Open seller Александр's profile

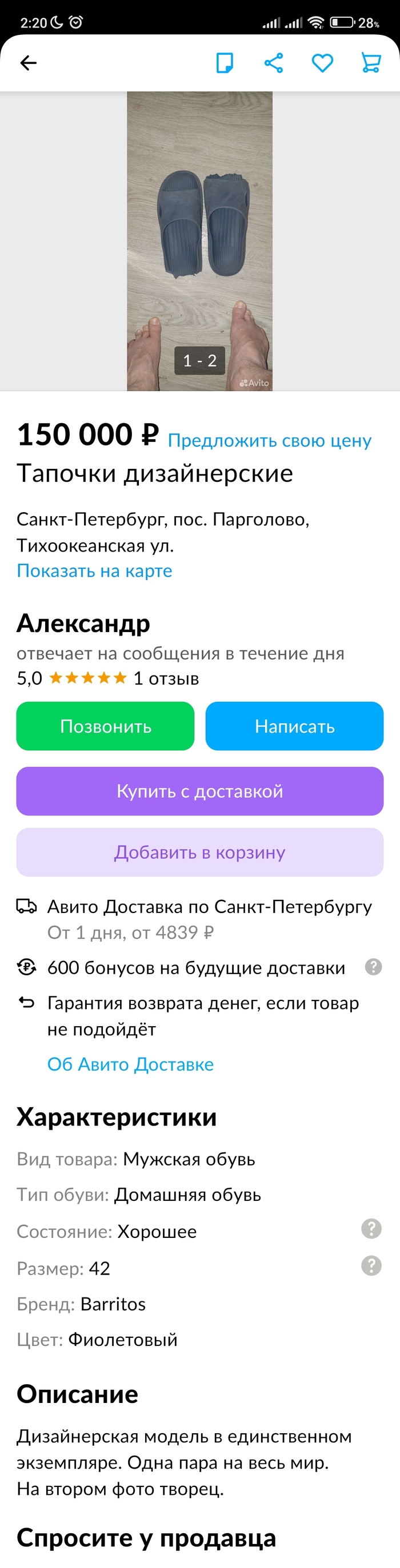[83, 623]
